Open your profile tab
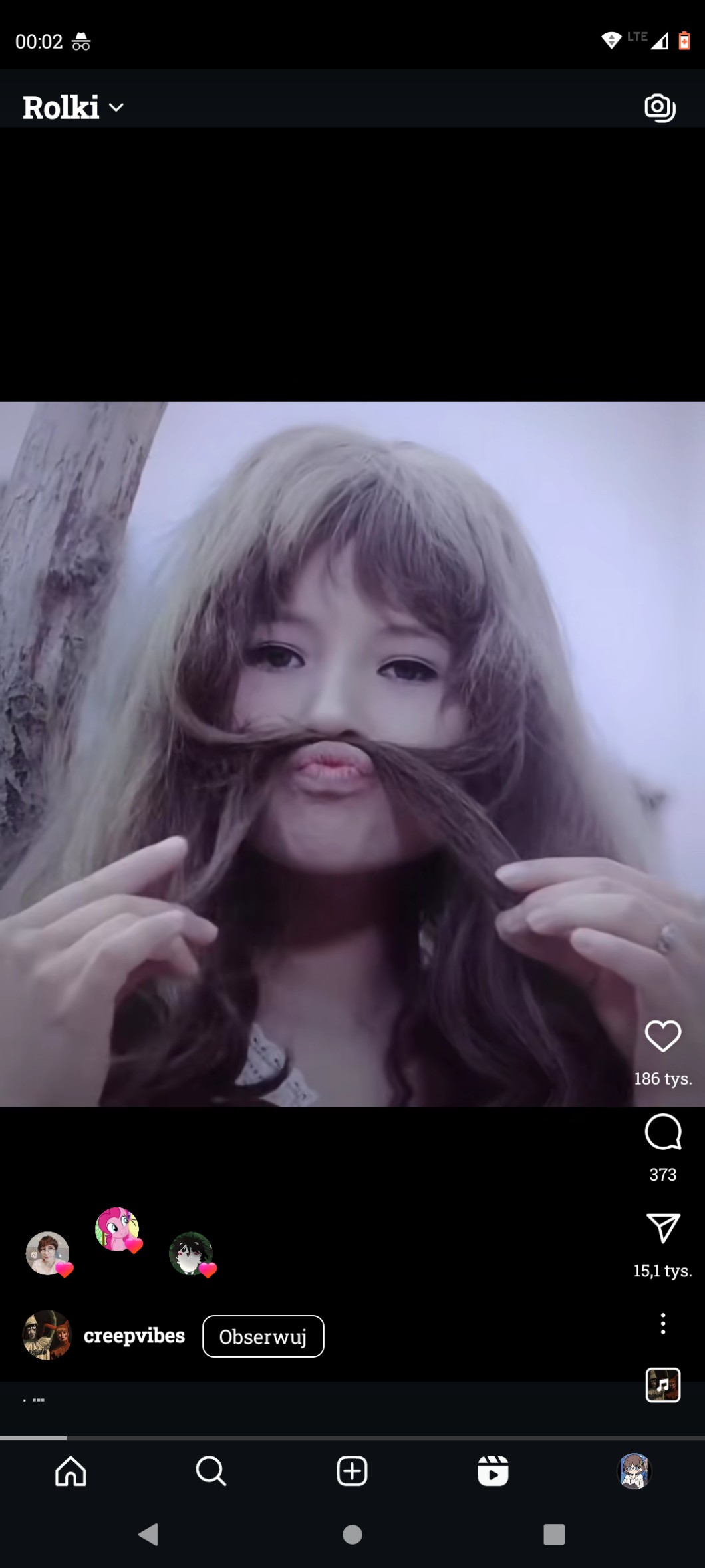The image size is (705, 1568). pyautogui.click(x=634, y=1471)
